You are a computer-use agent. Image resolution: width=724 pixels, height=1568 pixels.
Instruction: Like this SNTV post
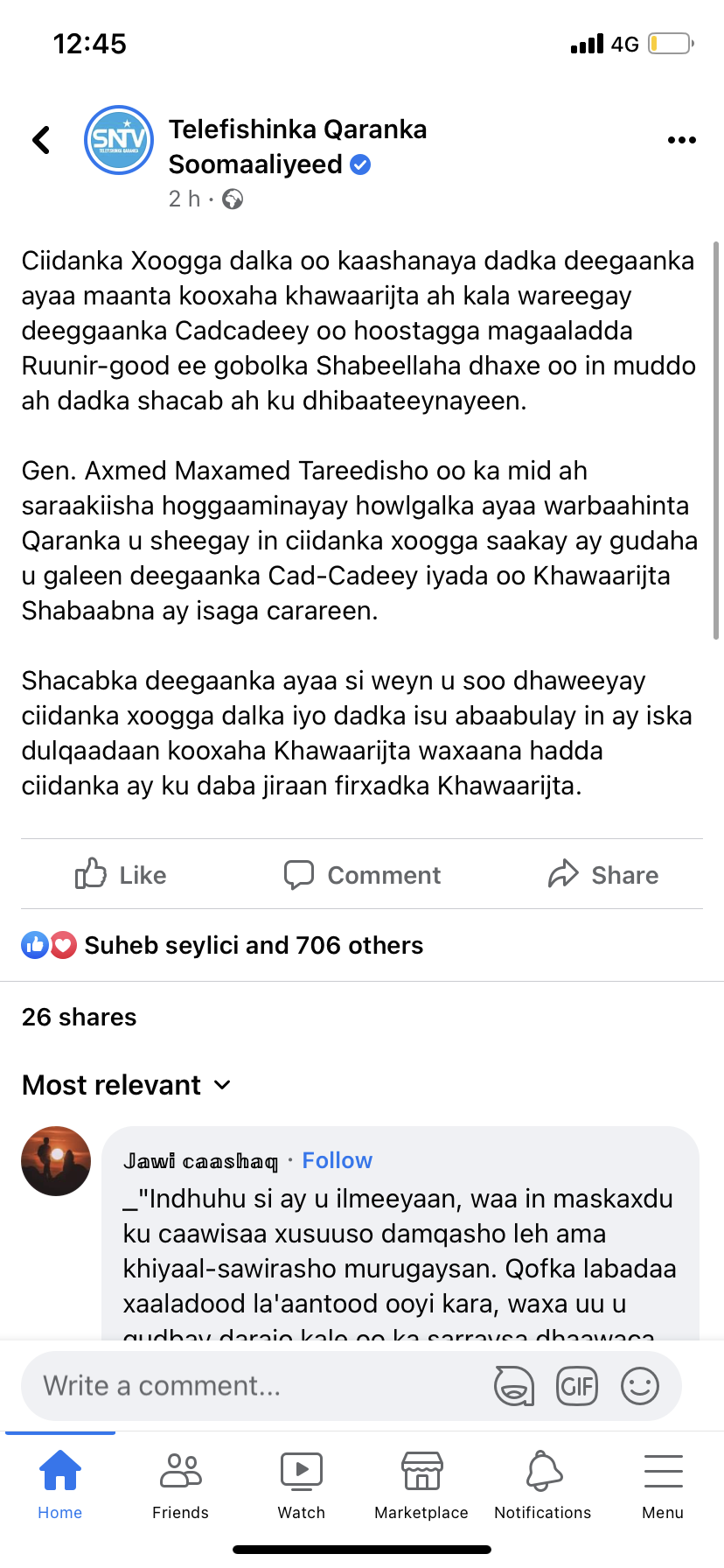coord(121,874)
